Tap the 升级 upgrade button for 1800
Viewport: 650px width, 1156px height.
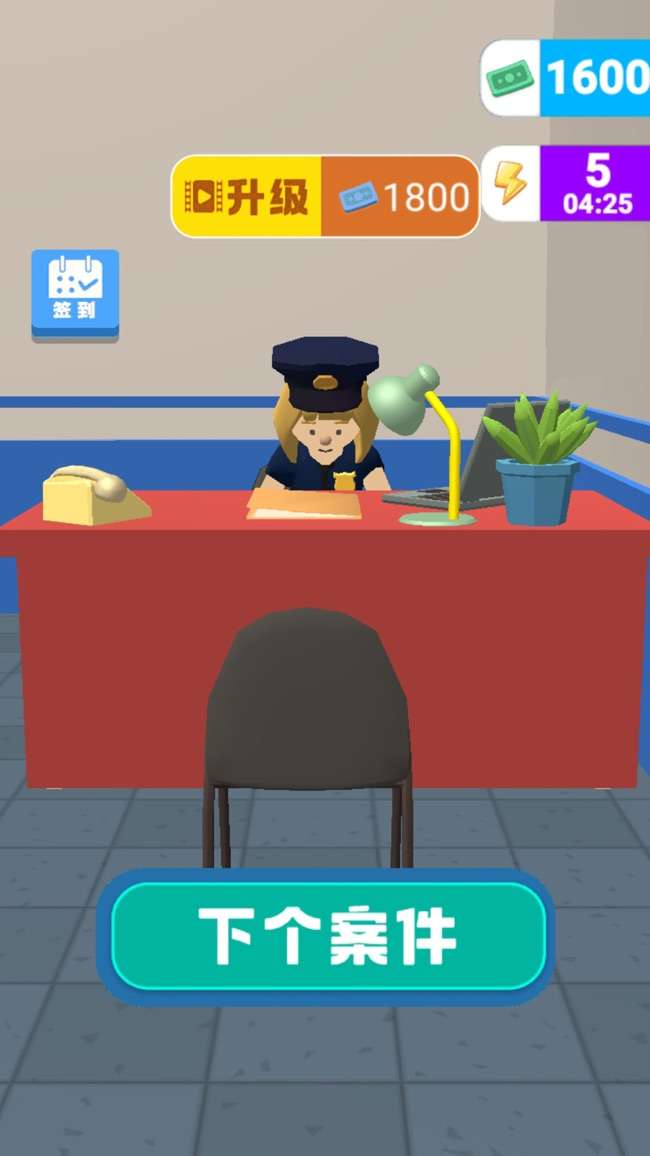(325, 197)
